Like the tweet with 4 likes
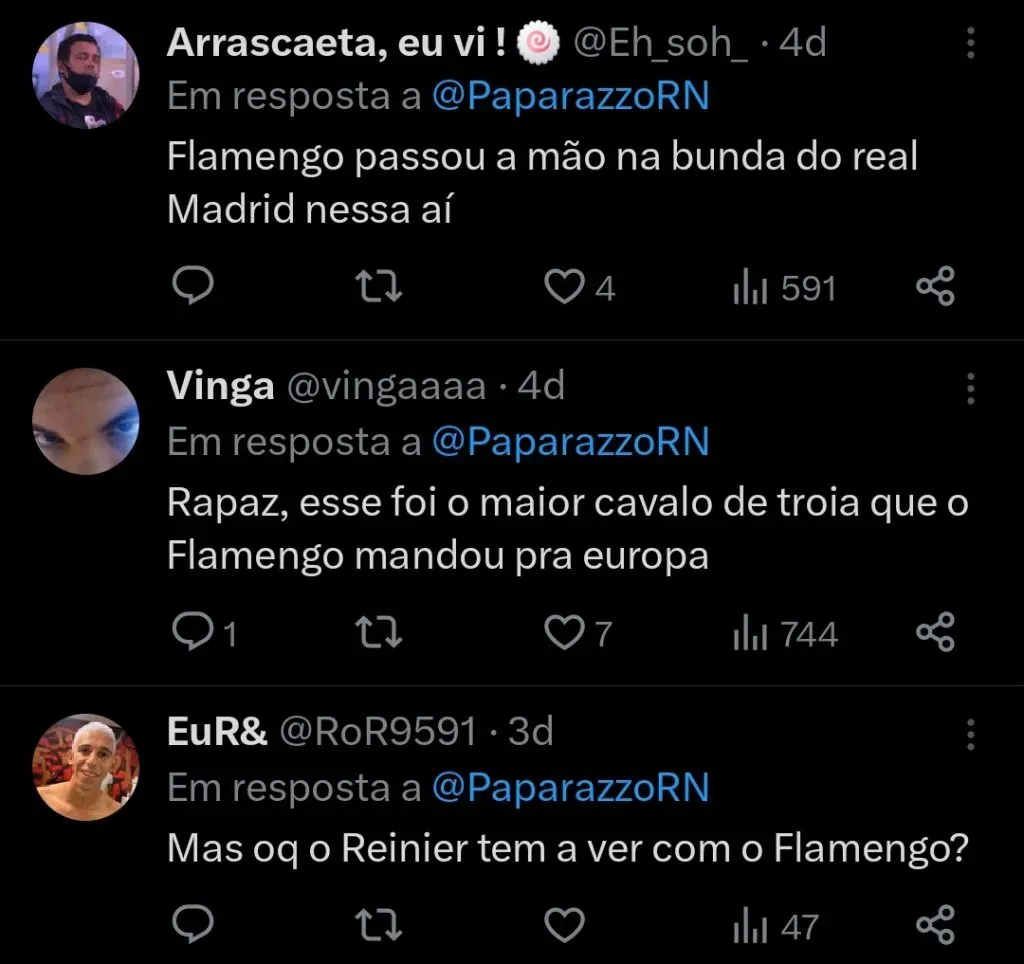Viewport: 1024px width, 964px height. tap(564, 288)
